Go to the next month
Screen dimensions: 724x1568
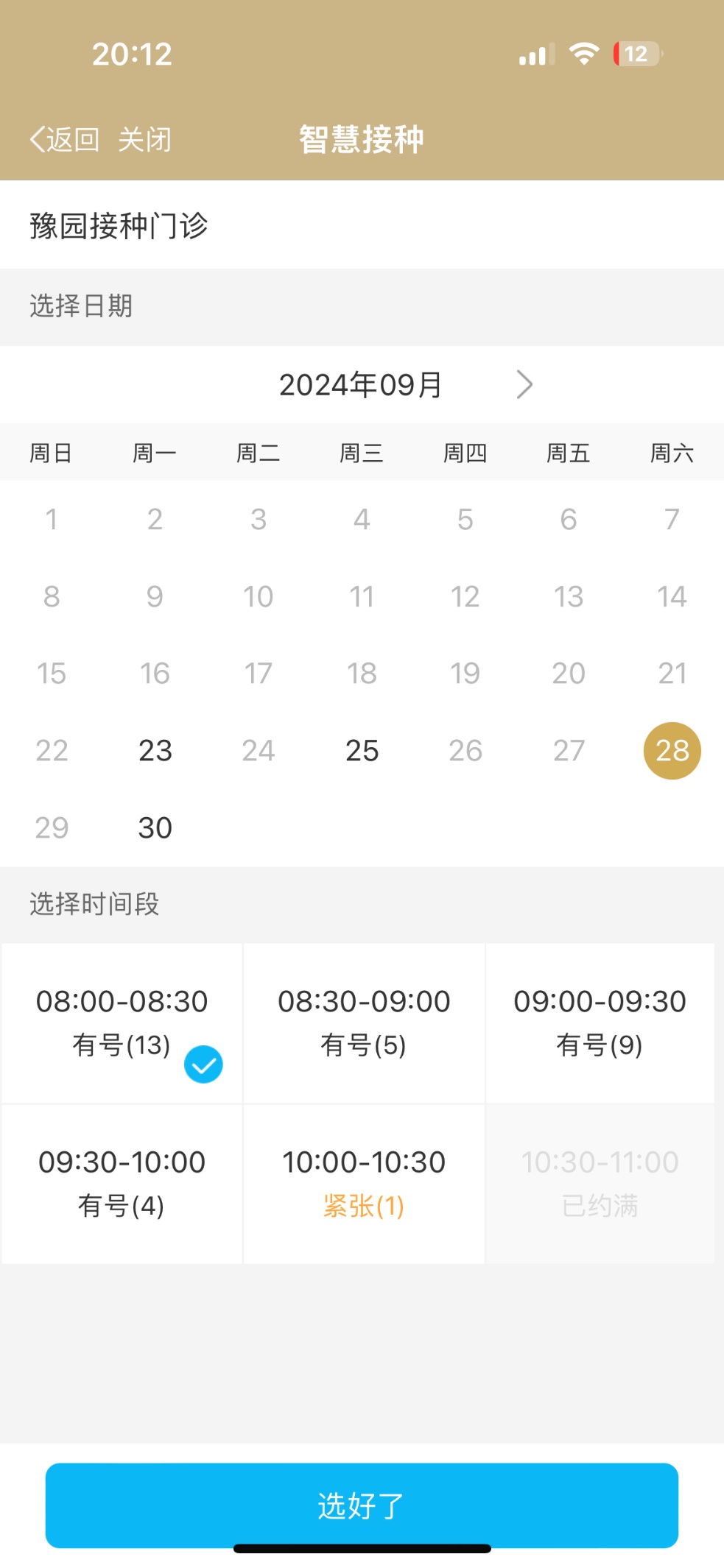(x=524, y=384)
